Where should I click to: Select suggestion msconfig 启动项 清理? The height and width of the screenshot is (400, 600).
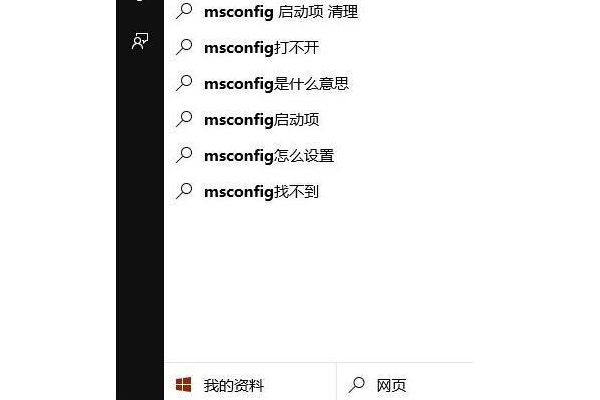(280, 12)
